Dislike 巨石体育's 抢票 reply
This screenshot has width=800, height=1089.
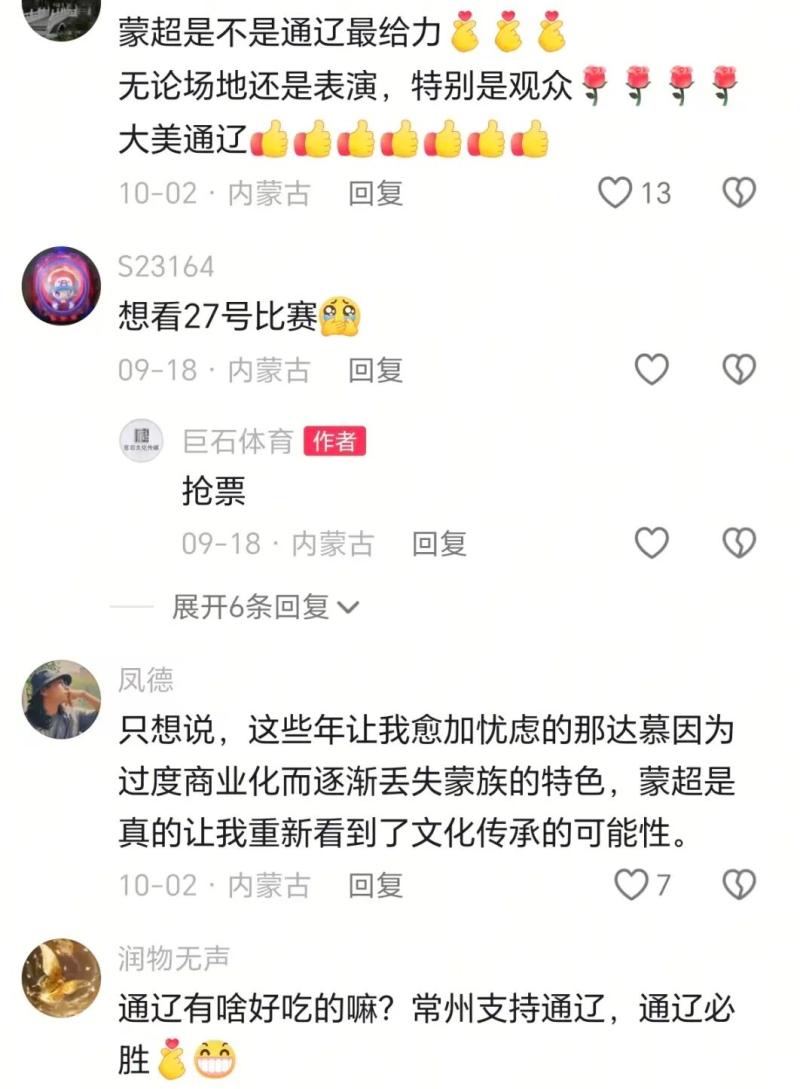pyautogui.click(x=739, y=543)
